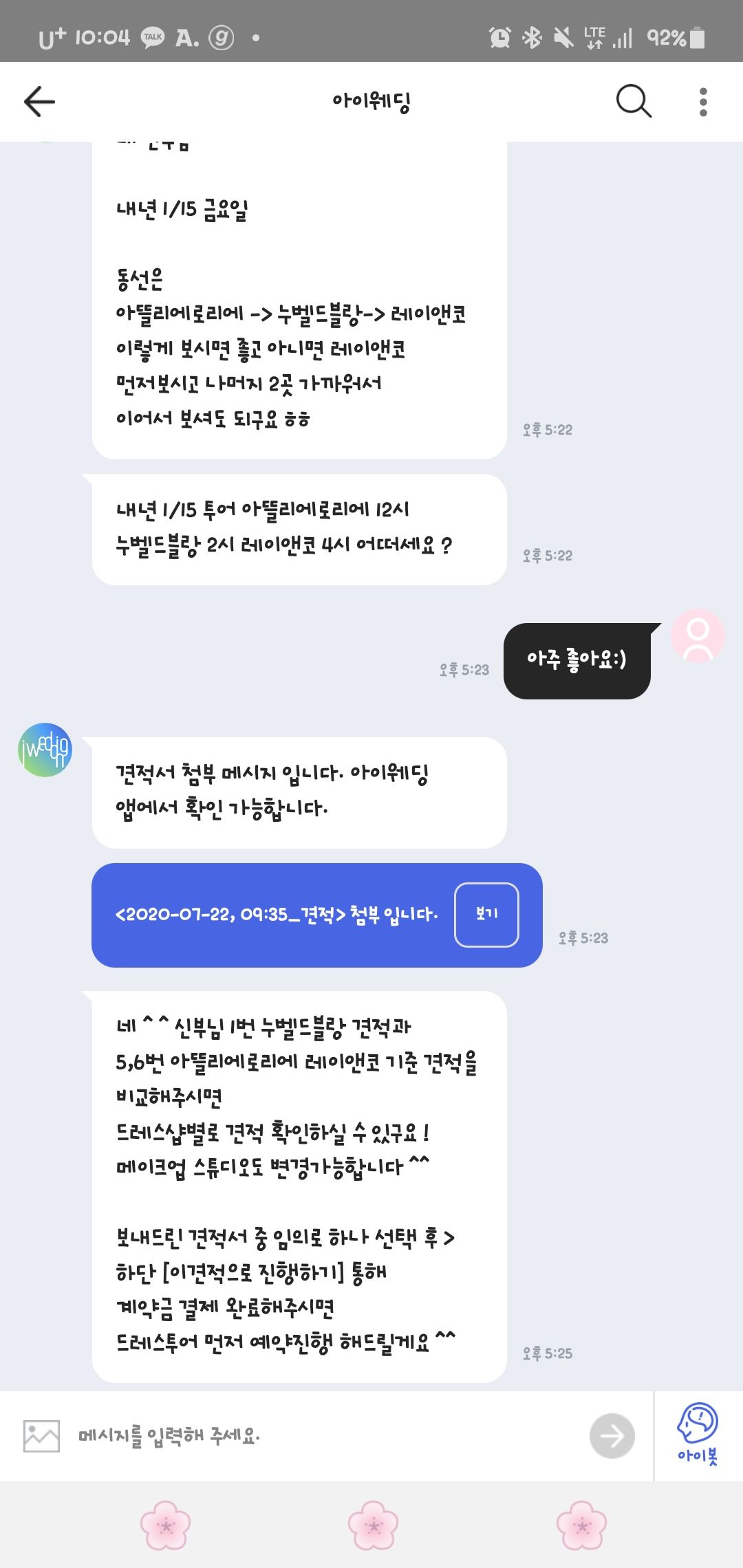Send the message with the arrow button

[x=612, y=1436]
